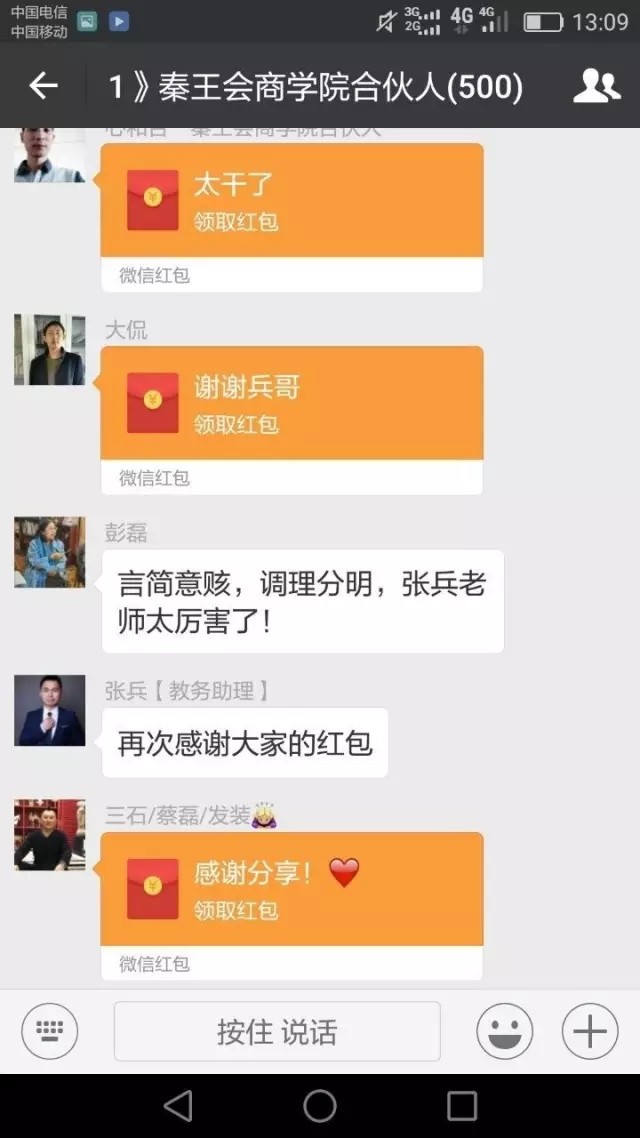
Task: View 大侃's profile avatar
Action: pos(49,350)
